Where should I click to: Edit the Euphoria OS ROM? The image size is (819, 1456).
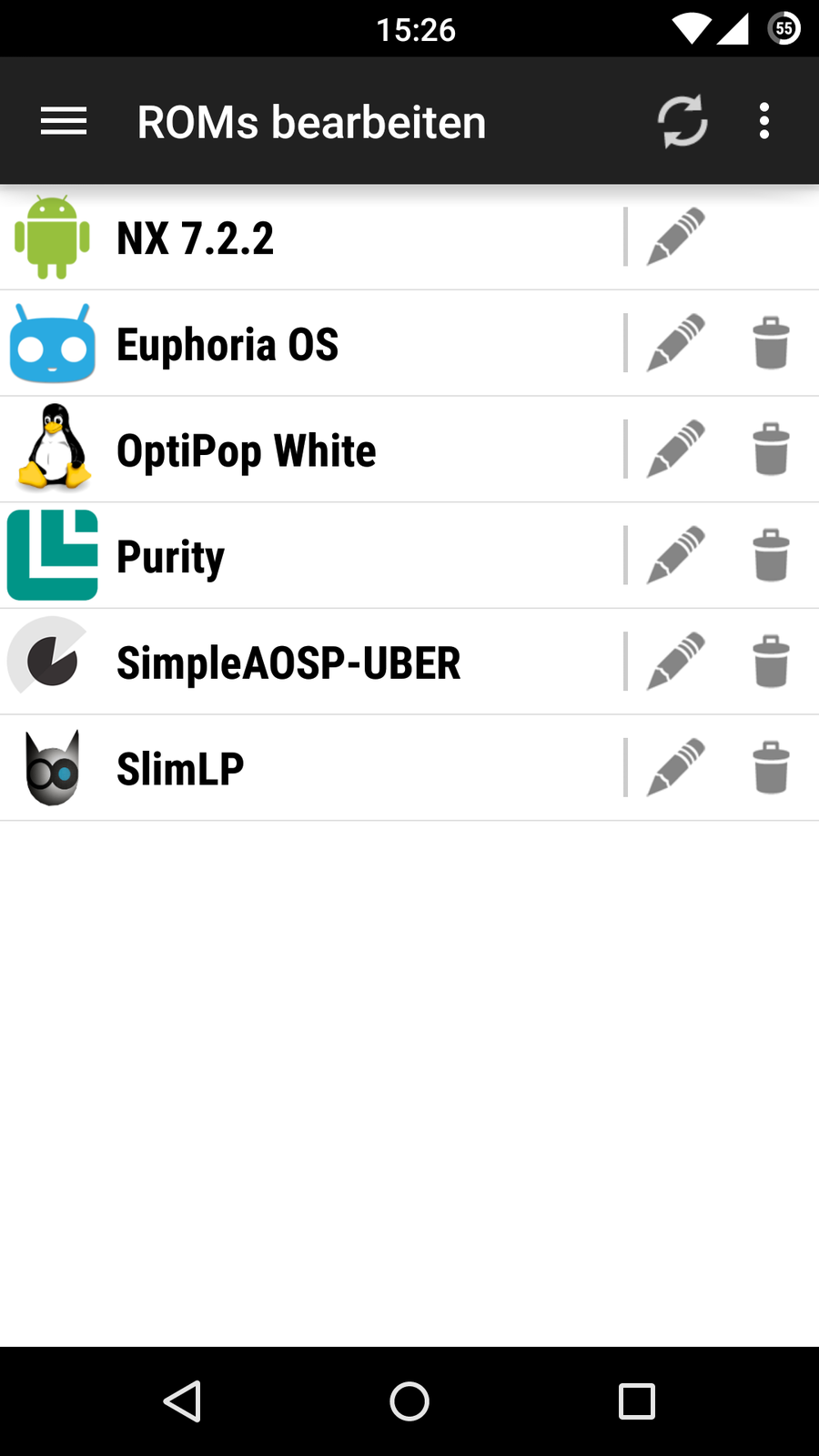(676, 343)
